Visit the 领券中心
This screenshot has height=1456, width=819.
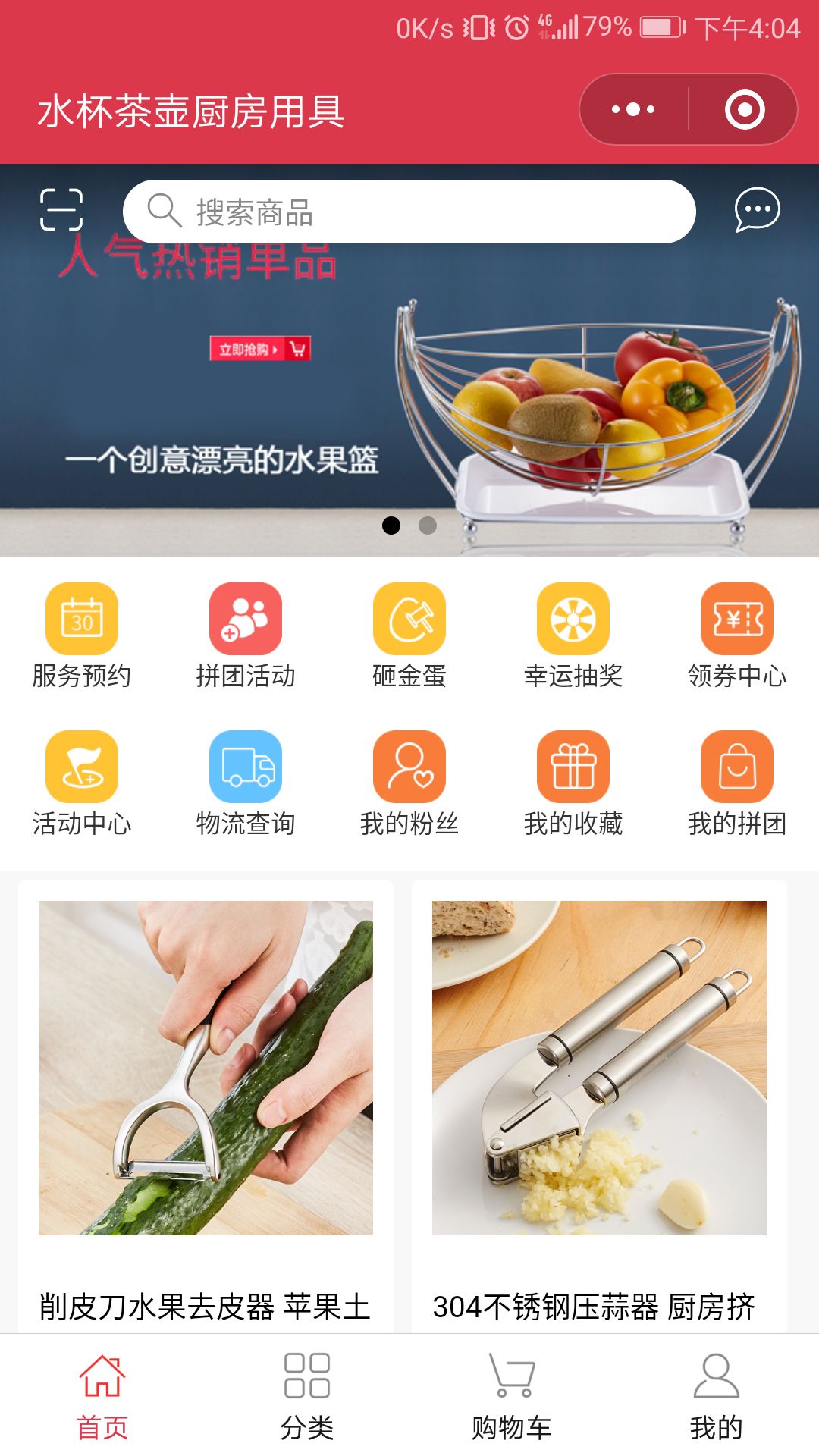point(737,635)
